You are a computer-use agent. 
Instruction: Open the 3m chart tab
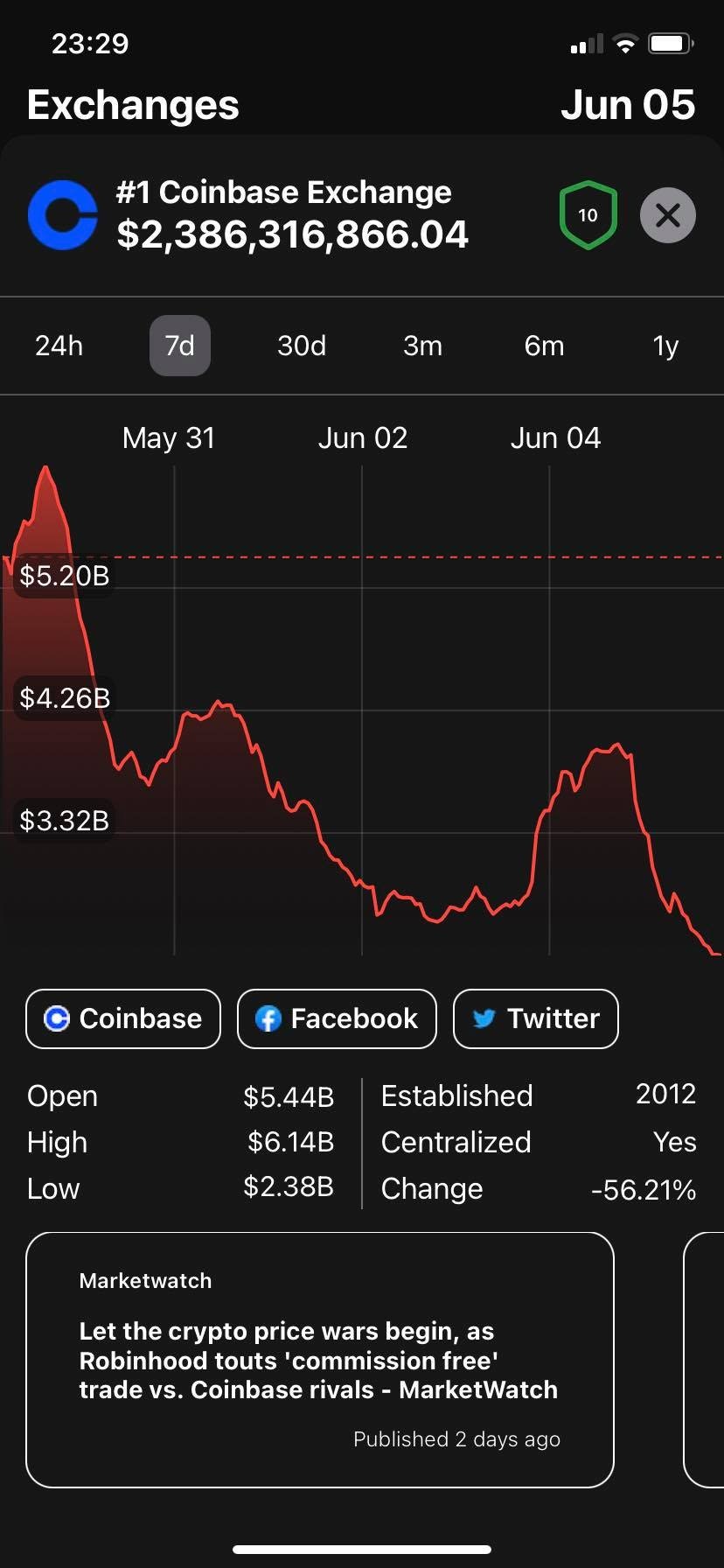(x=422, y=346)
